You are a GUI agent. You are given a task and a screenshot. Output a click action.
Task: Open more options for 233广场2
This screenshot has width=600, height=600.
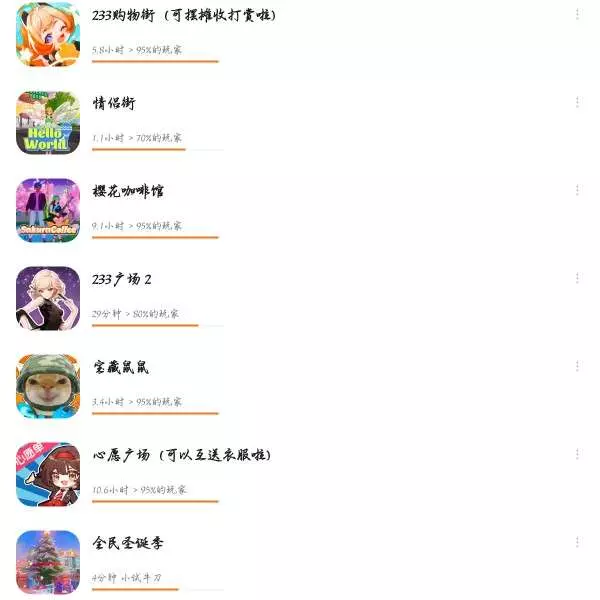[x=577, y=278]
